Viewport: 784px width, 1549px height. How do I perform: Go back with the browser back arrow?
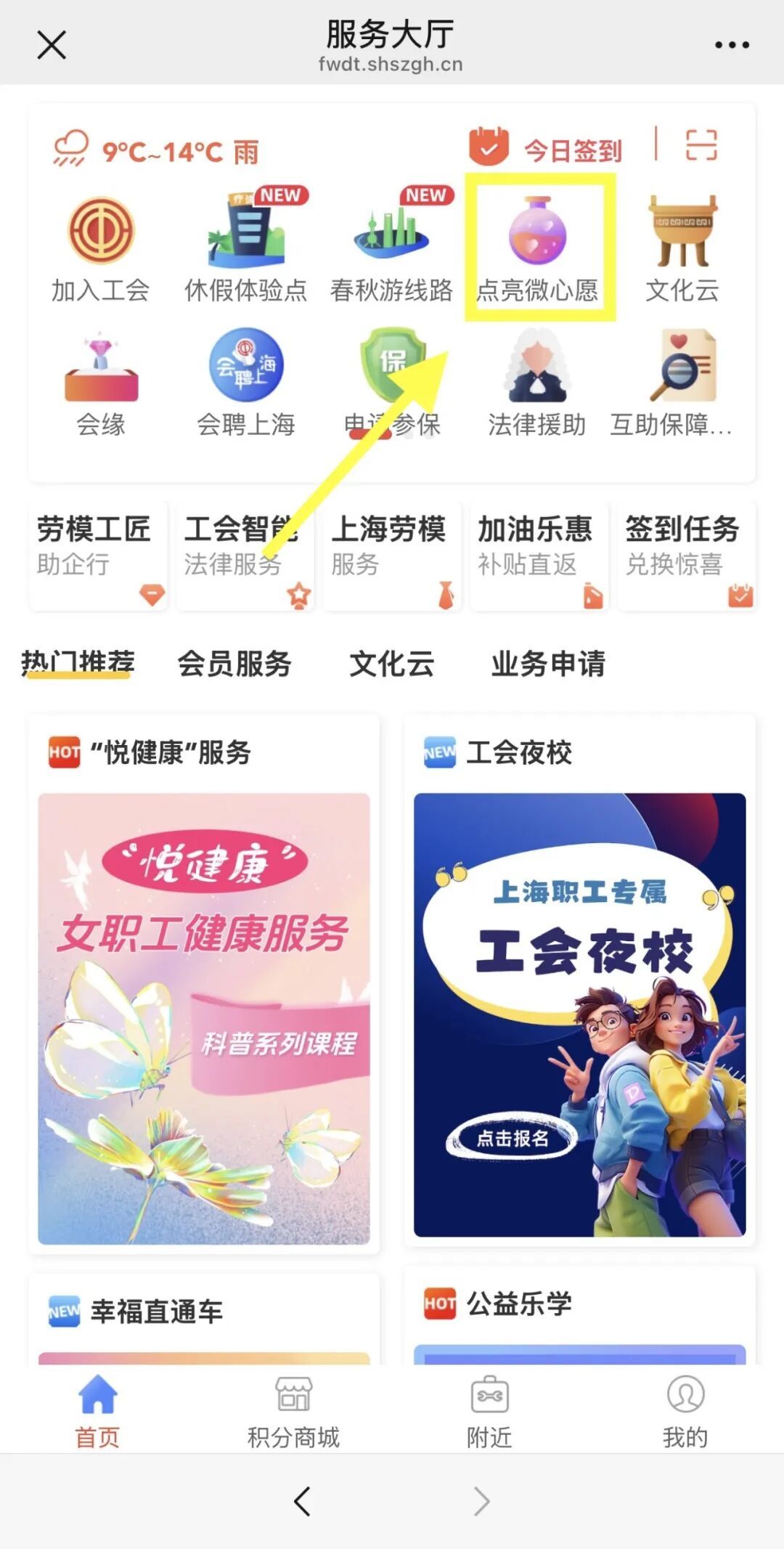[x=302, y=1501]
